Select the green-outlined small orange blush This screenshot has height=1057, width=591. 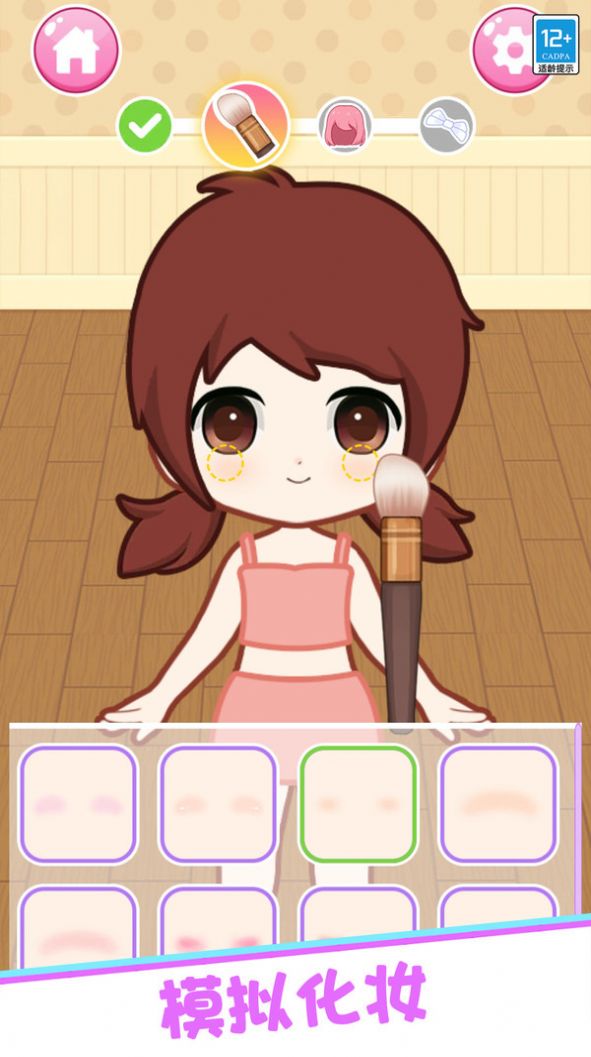(359, 804)
